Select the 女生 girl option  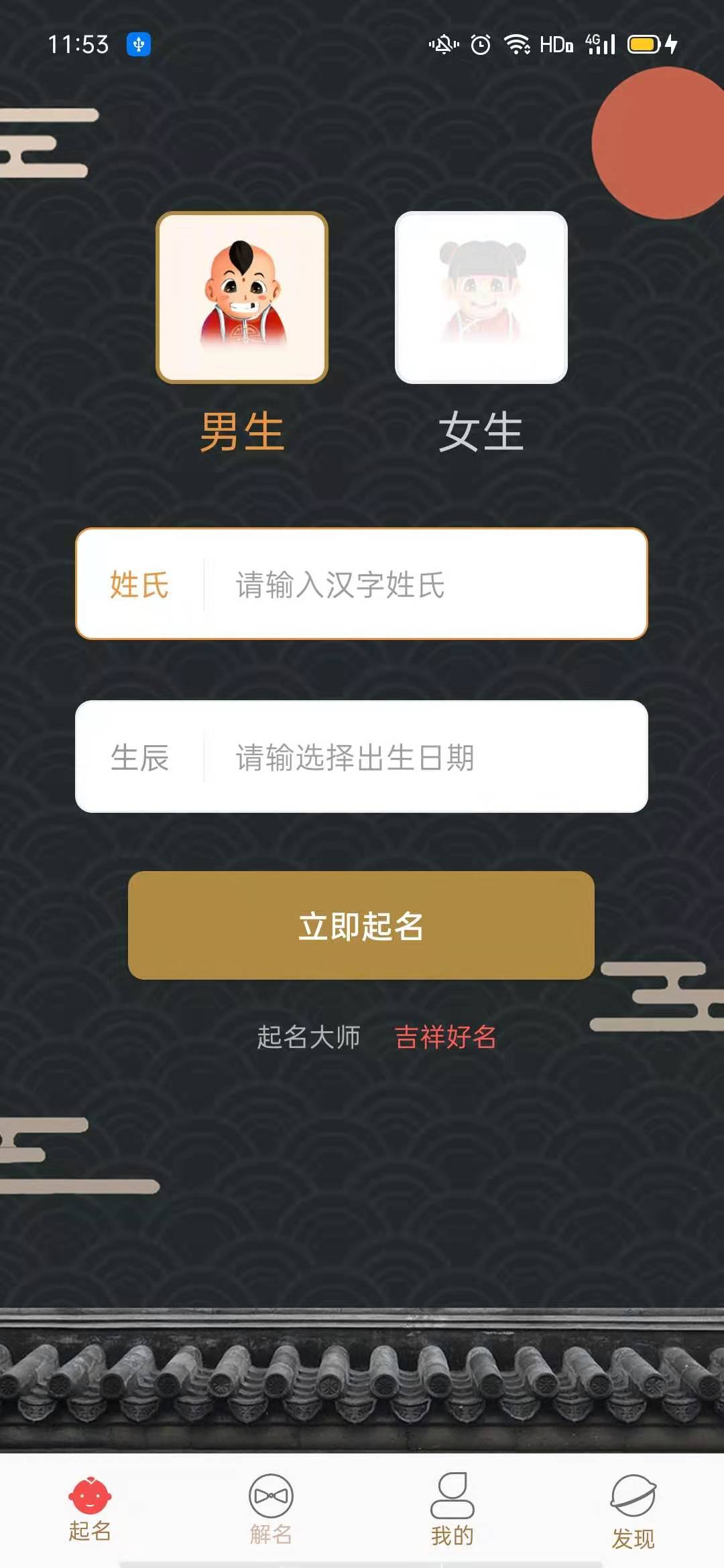pyautogui.click(x=481, y=298)
